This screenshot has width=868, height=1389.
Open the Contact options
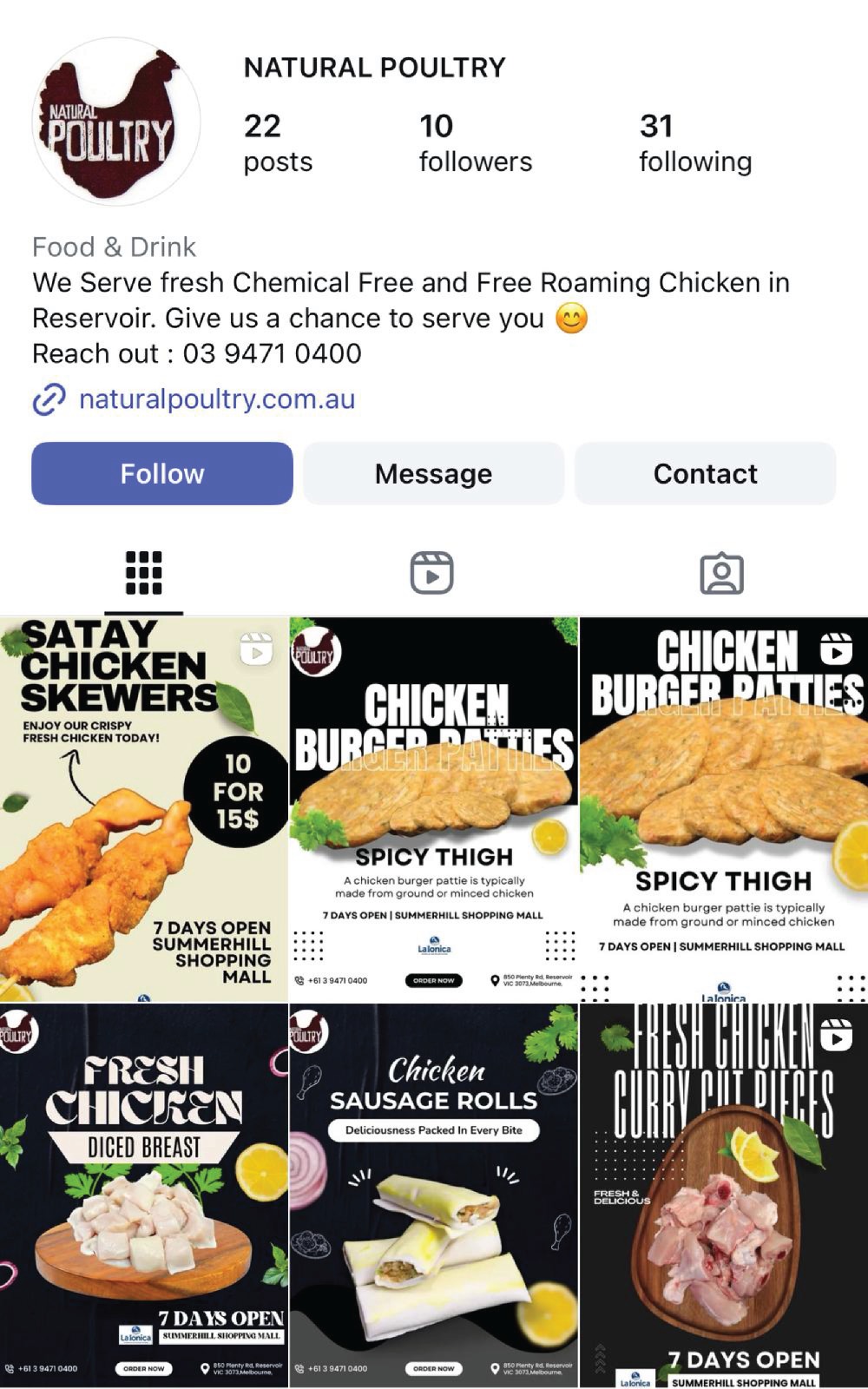[x=705, y=473]
